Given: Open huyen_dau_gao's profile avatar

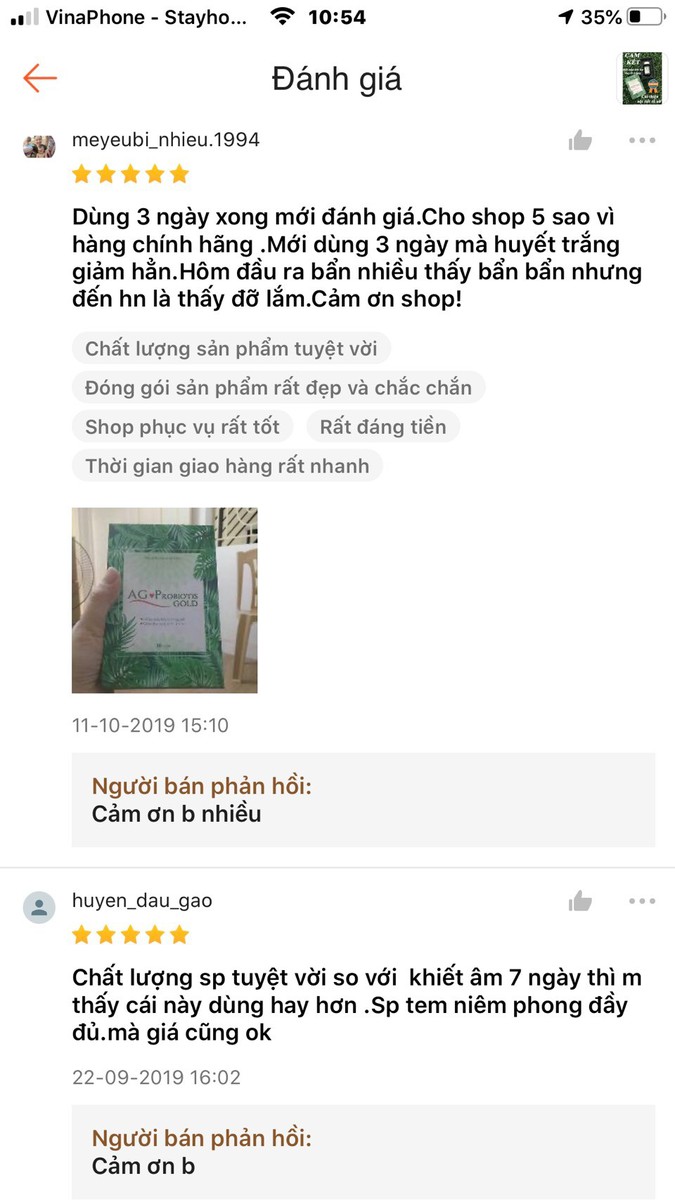Looking at the screenshot, I should point(39,908).
